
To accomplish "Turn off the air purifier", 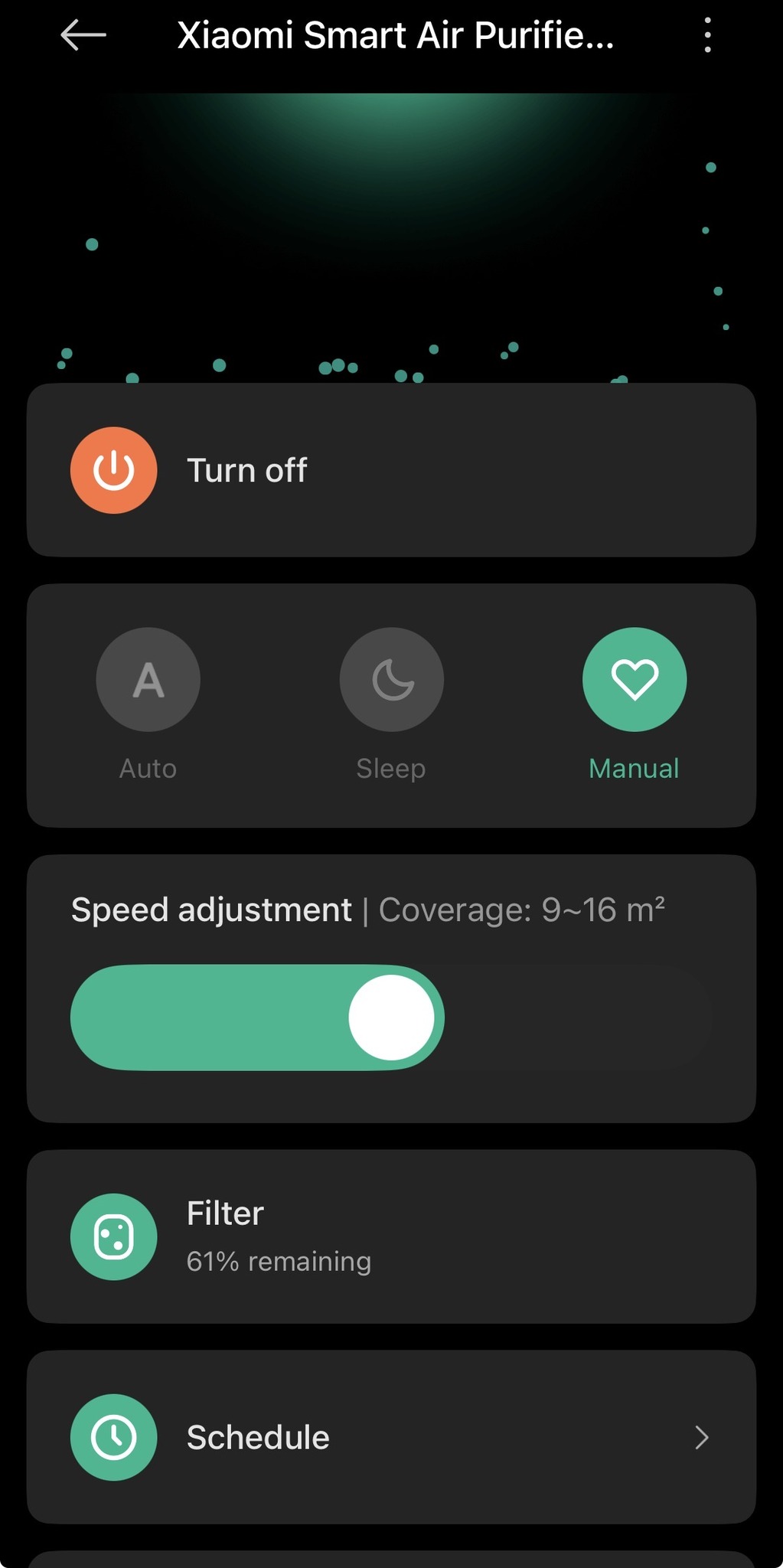I will click(x=114, y=470).
